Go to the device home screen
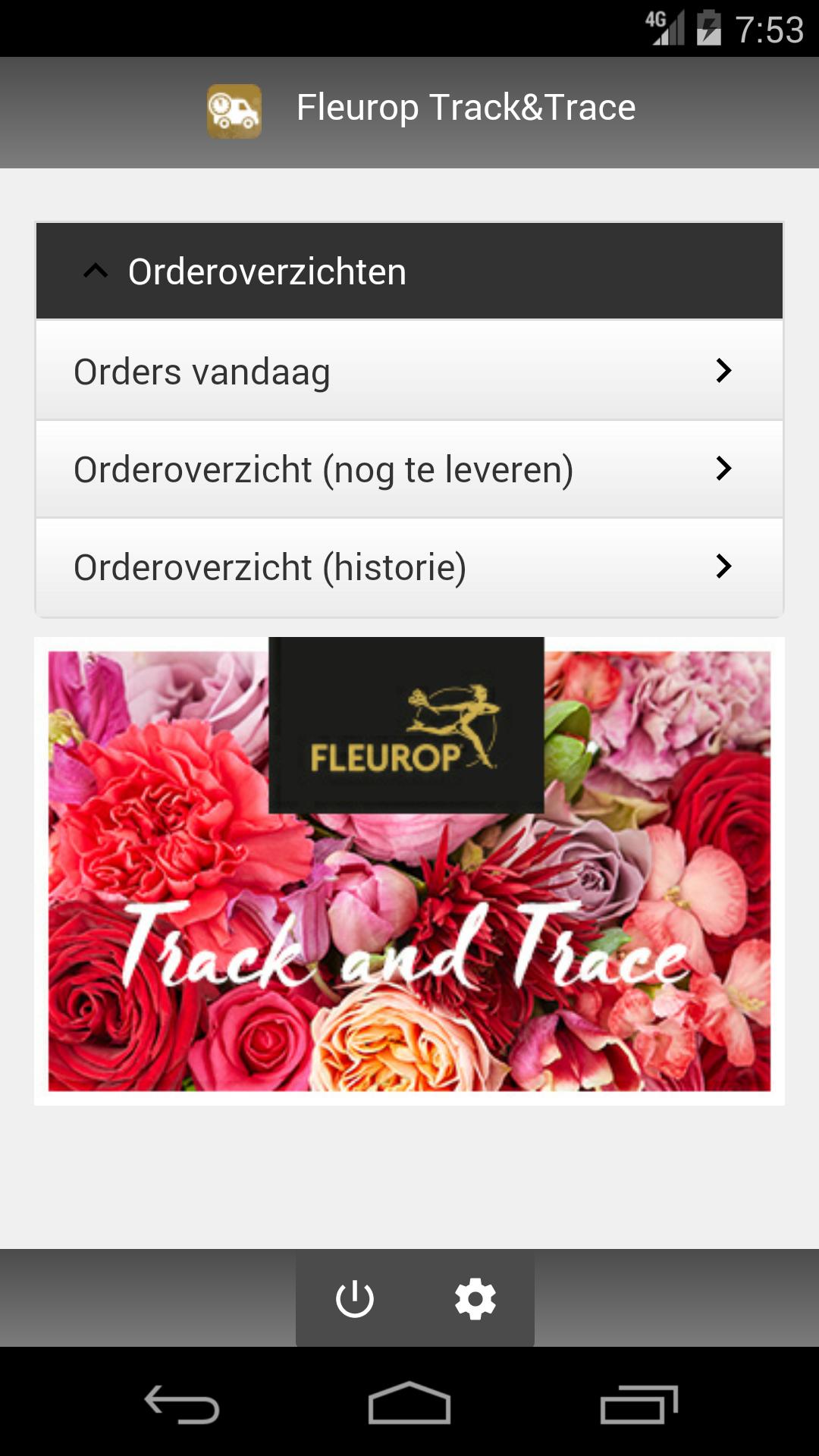This screenshot has height=1456, width=819. click(409, 1404)
